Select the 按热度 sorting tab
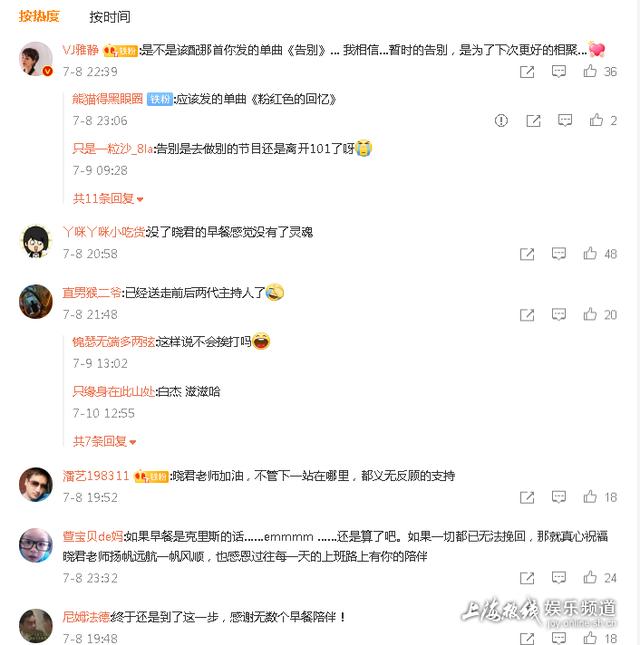 click(39, 17)
